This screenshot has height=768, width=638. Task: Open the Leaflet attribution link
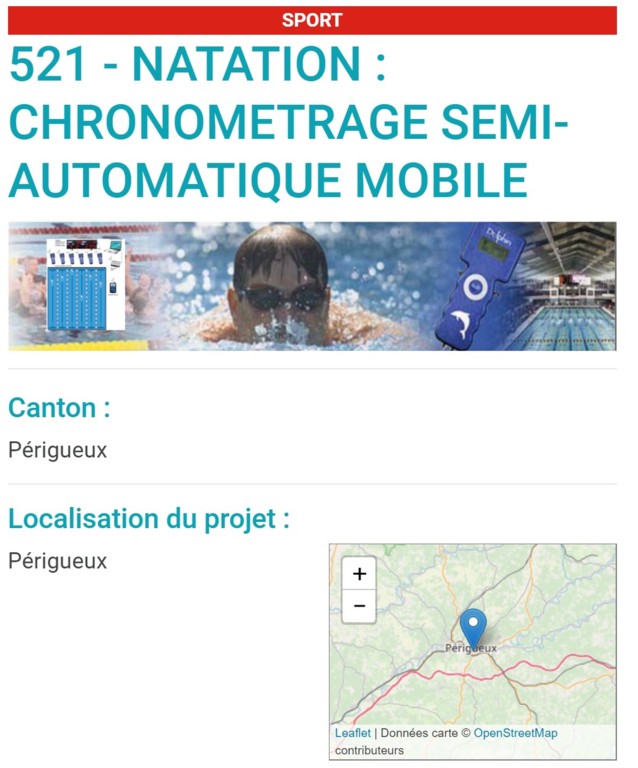352,733
